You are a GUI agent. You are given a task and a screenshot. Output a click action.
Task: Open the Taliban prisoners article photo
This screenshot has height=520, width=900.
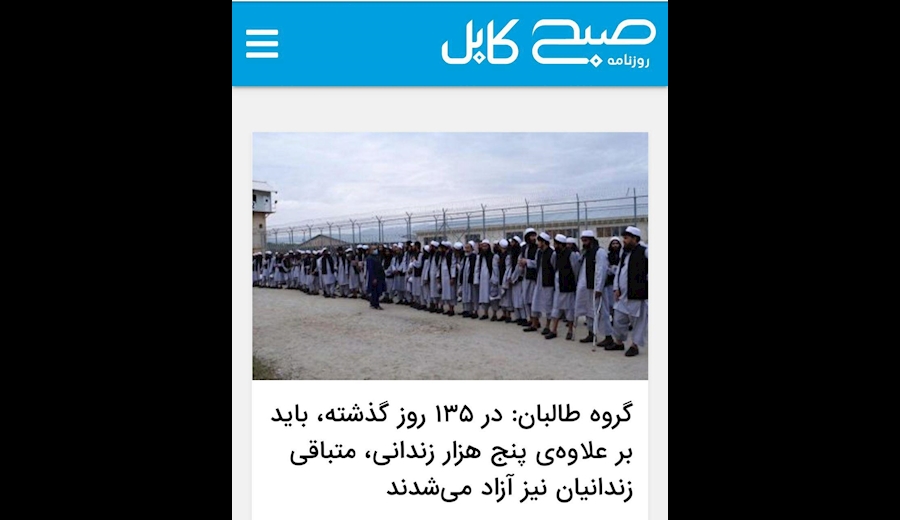450,256
